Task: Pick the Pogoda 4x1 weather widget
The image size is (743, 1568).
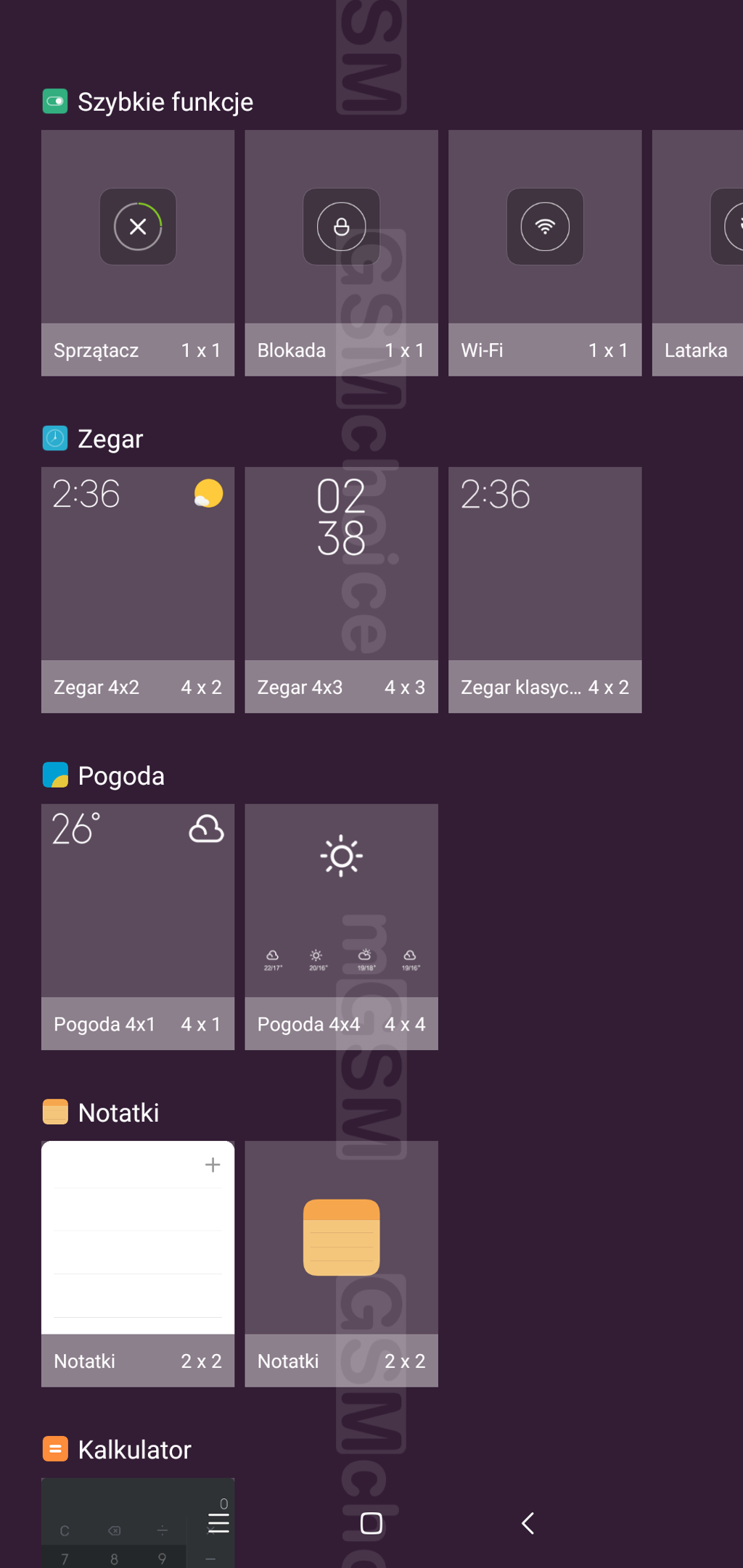Action: (138, 926)
